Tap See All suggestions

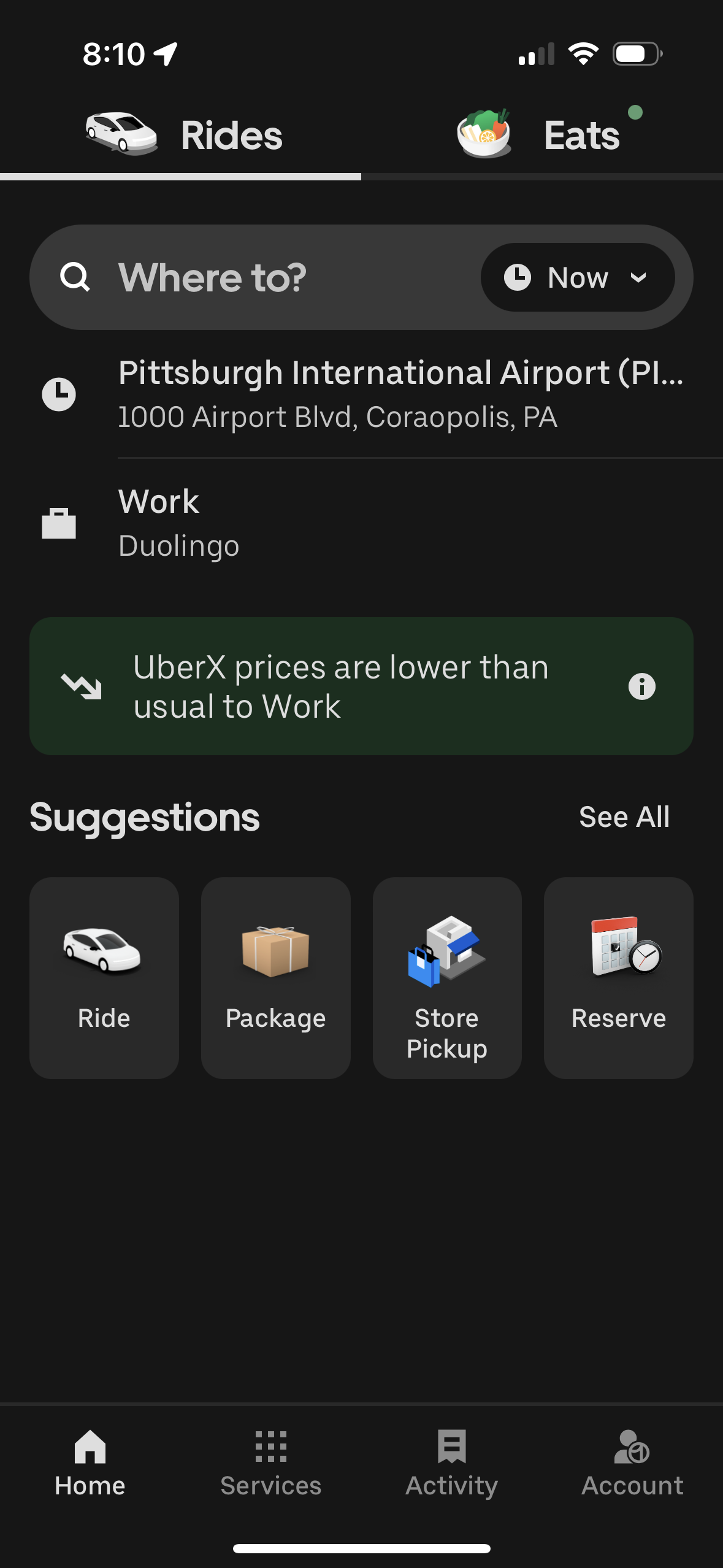coord(624,817)
